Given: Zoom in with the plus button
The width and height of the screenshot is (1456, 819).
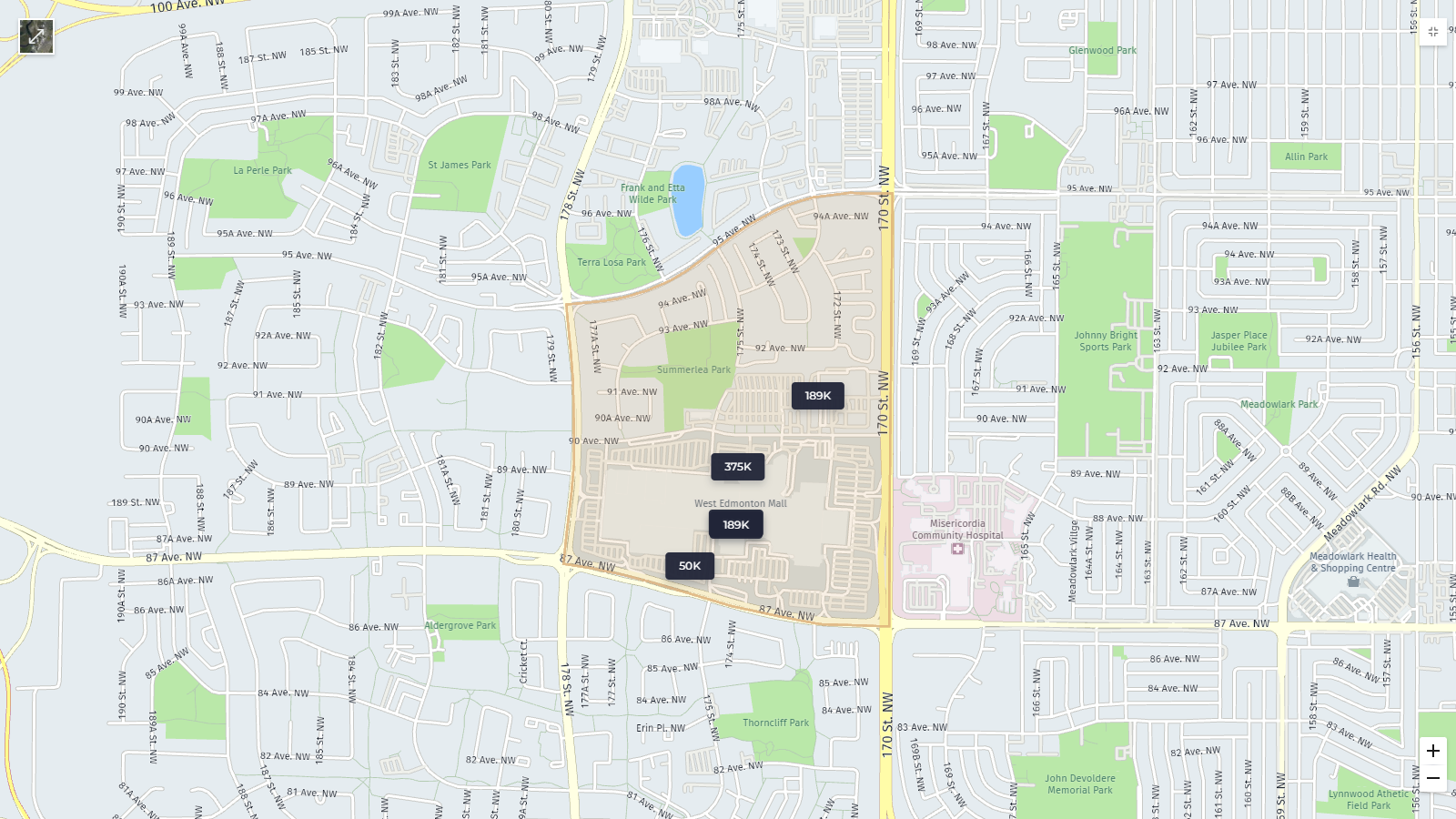Looking at the screenshot, I should (x=1433, y=751).
